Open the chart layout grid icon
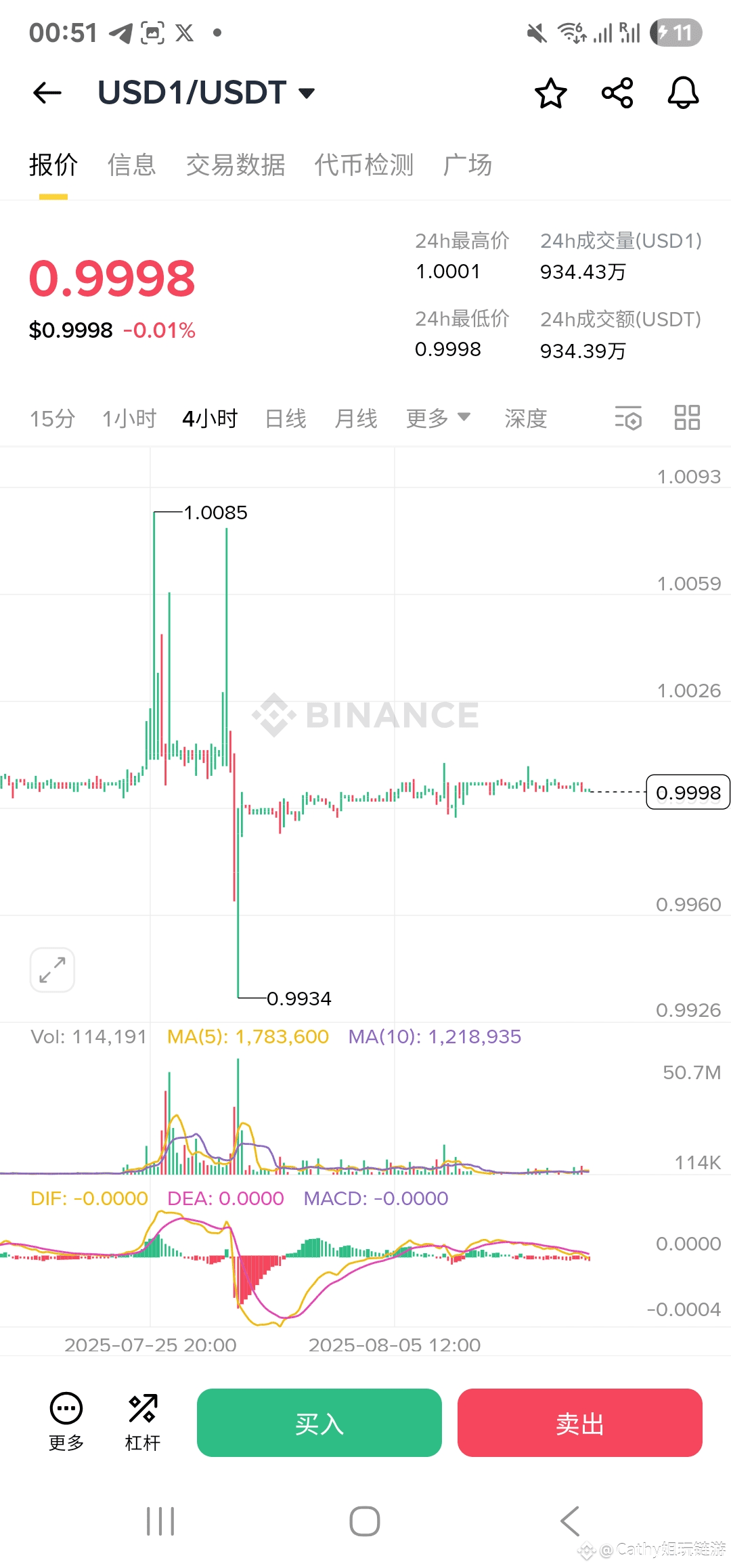Image resolution: width=731 pixels, height=1568 pixels. pos(687,418)
